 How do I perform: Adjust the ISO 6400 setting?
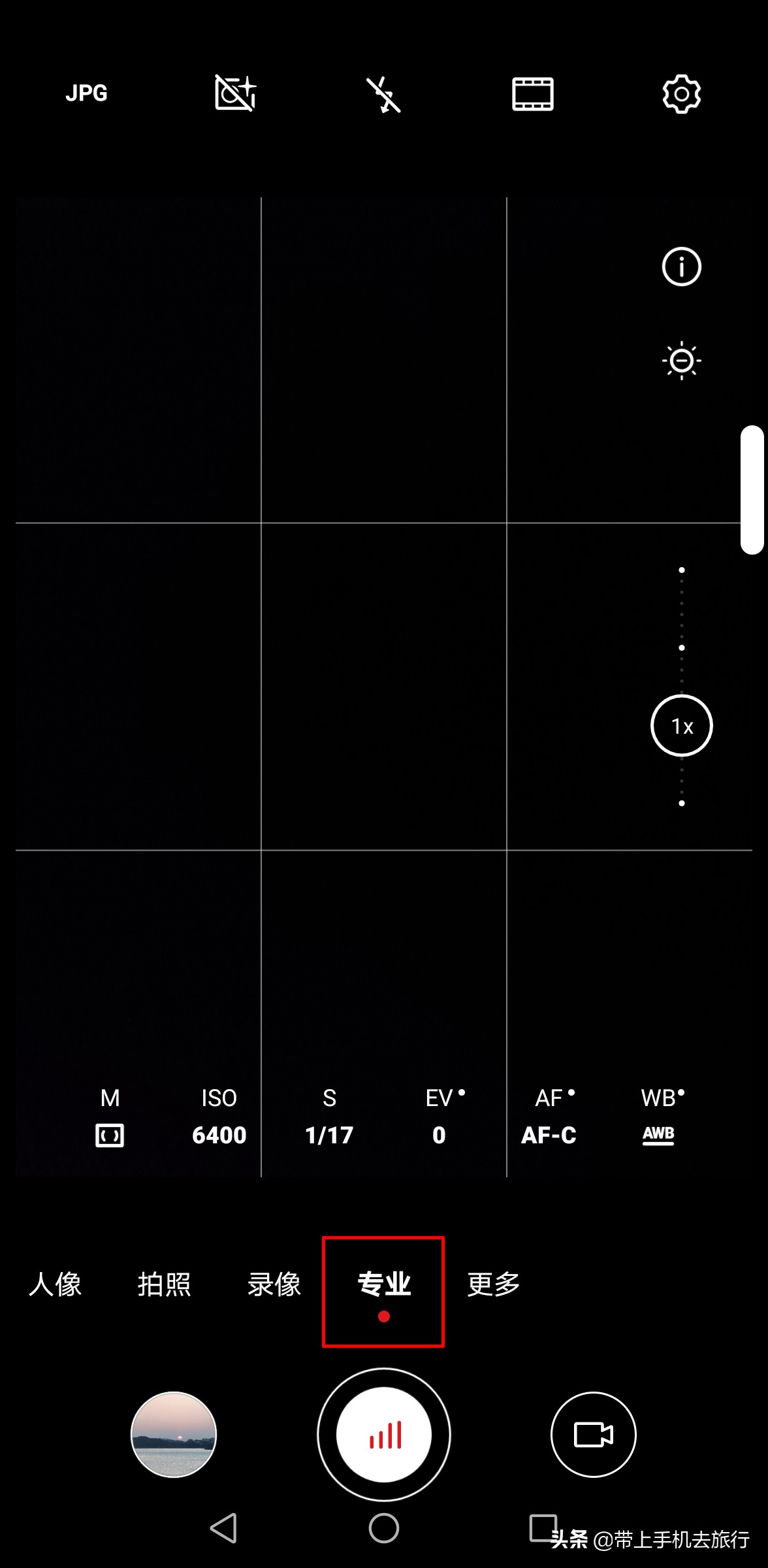(219, 1116)
